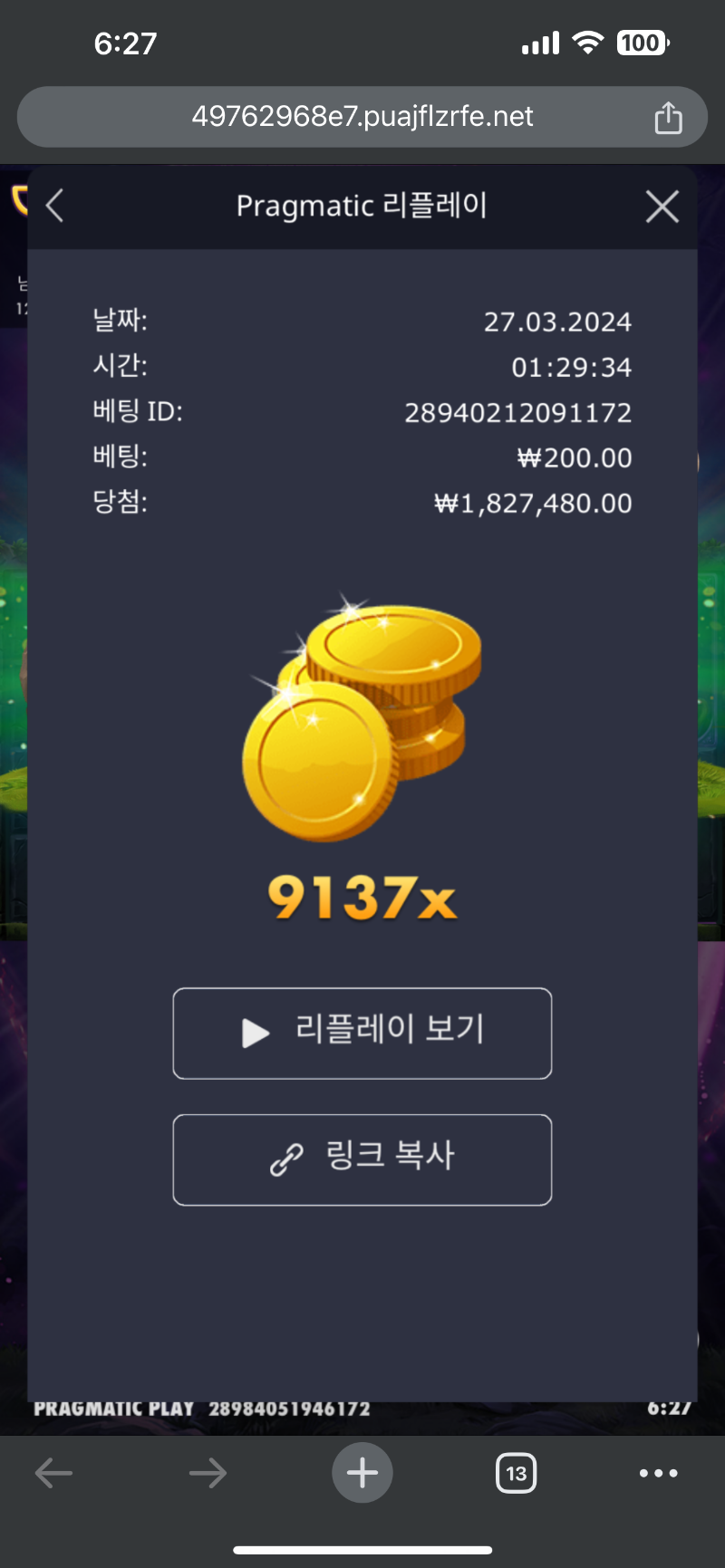The height and width of the screenshot is (1568, 725).
Task: Copy the replay link with 링크 복사
Action: click(362, 1159)
